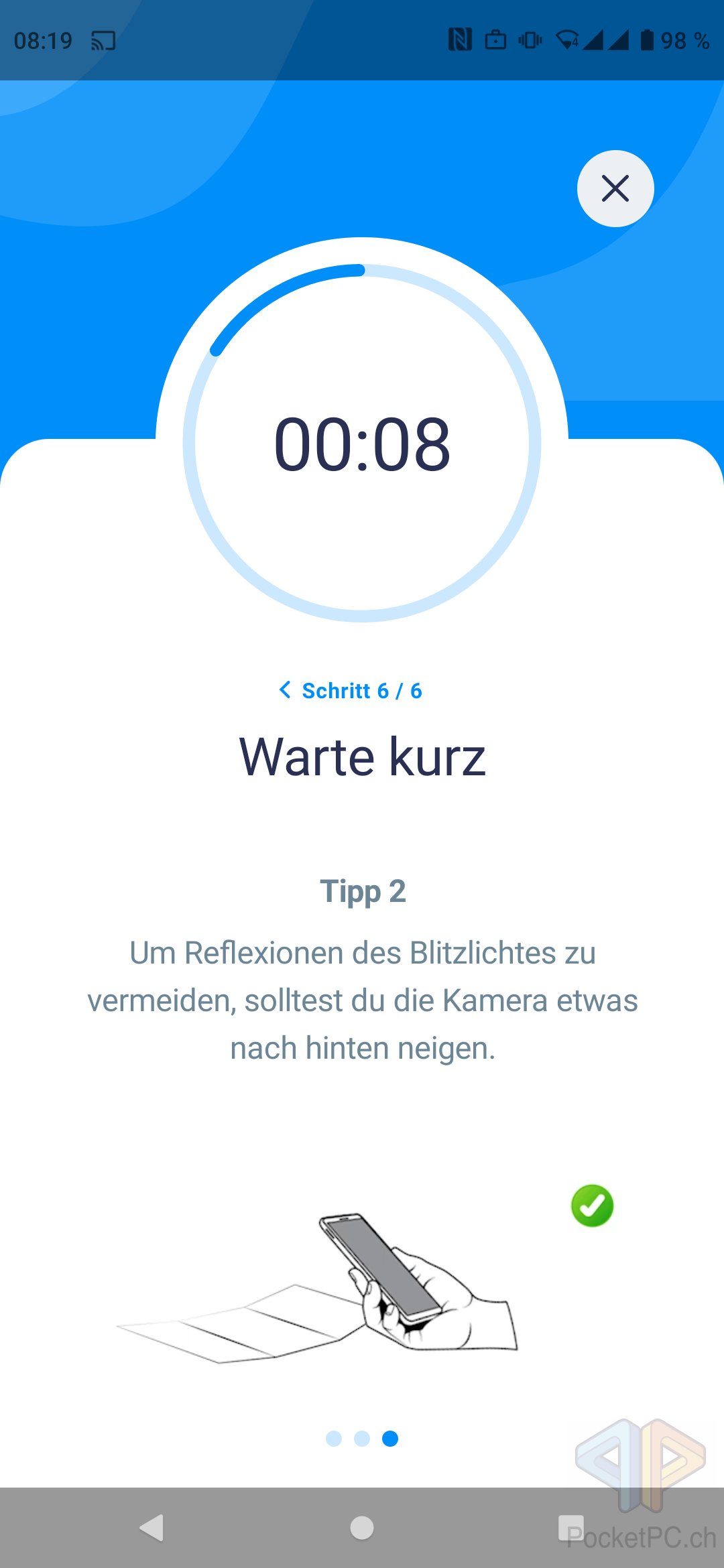Image resolution: width=724 pixels, height=1568 pixels.
Task: Close the timer screen with X
Action: coord(615,188)
